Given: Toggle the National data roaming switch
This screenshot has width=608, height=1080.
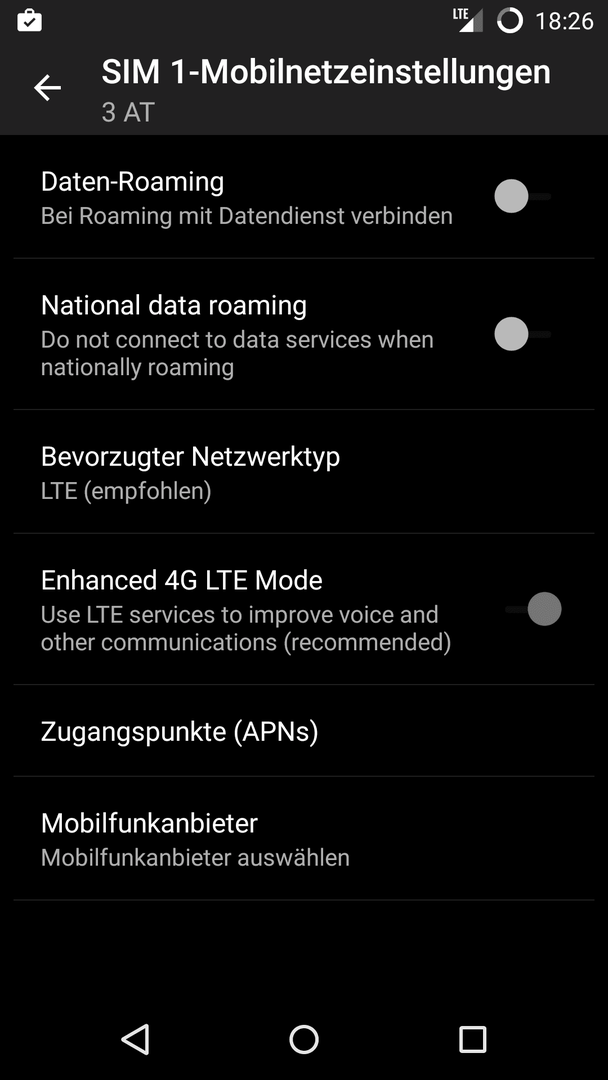Looking at the screenshot, I should (523, 334).
